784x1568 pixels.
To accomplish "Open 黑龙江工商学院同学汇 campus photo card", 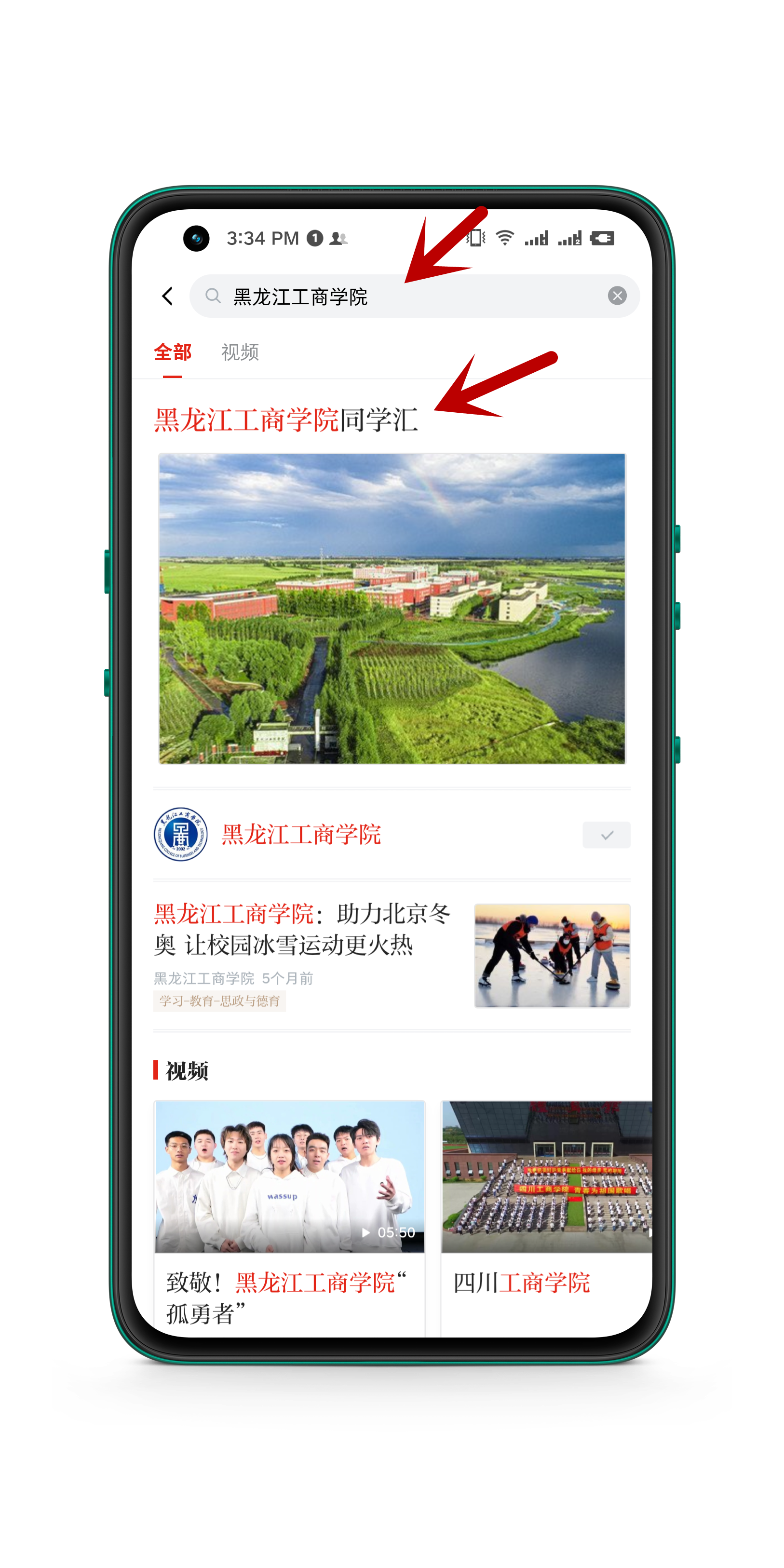I will coord(392,608).
